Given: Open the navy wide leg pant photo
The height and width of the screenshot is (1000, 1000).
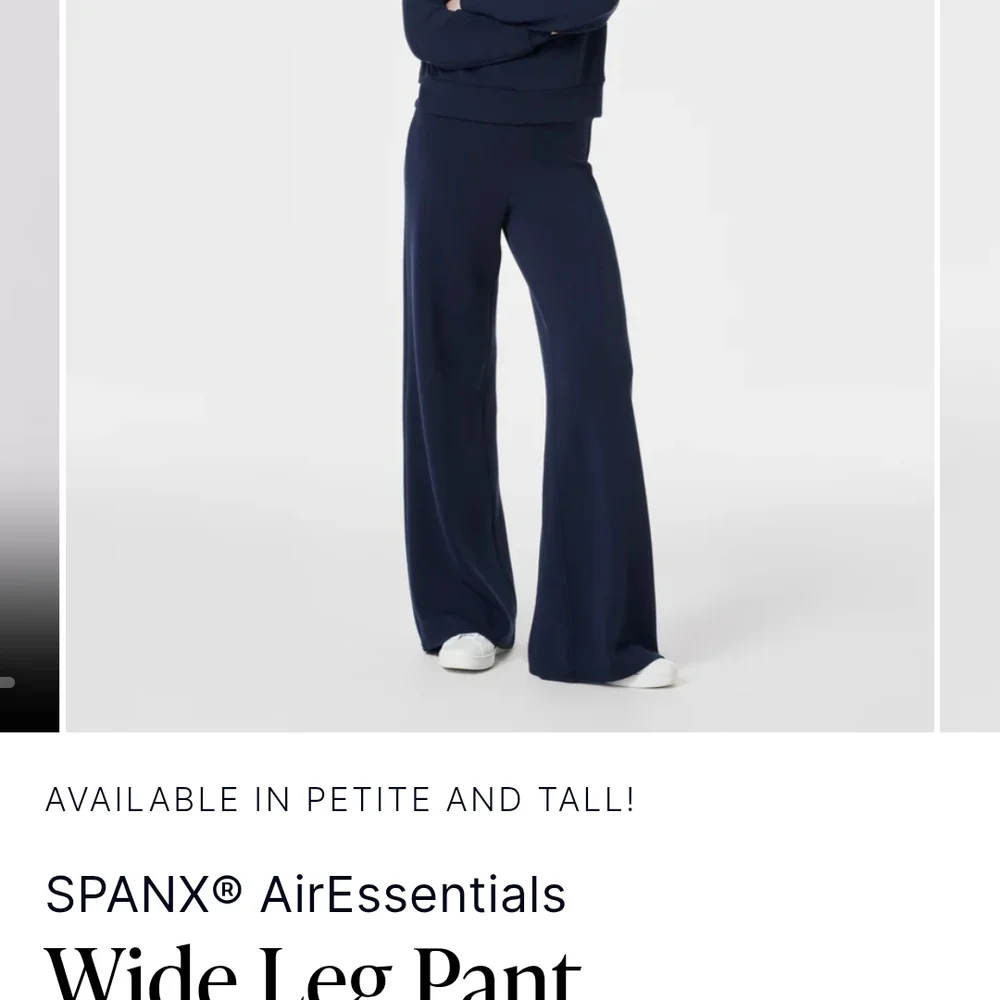Looking at the screenshot, I should pyautogui.click(x=500, y=365).
